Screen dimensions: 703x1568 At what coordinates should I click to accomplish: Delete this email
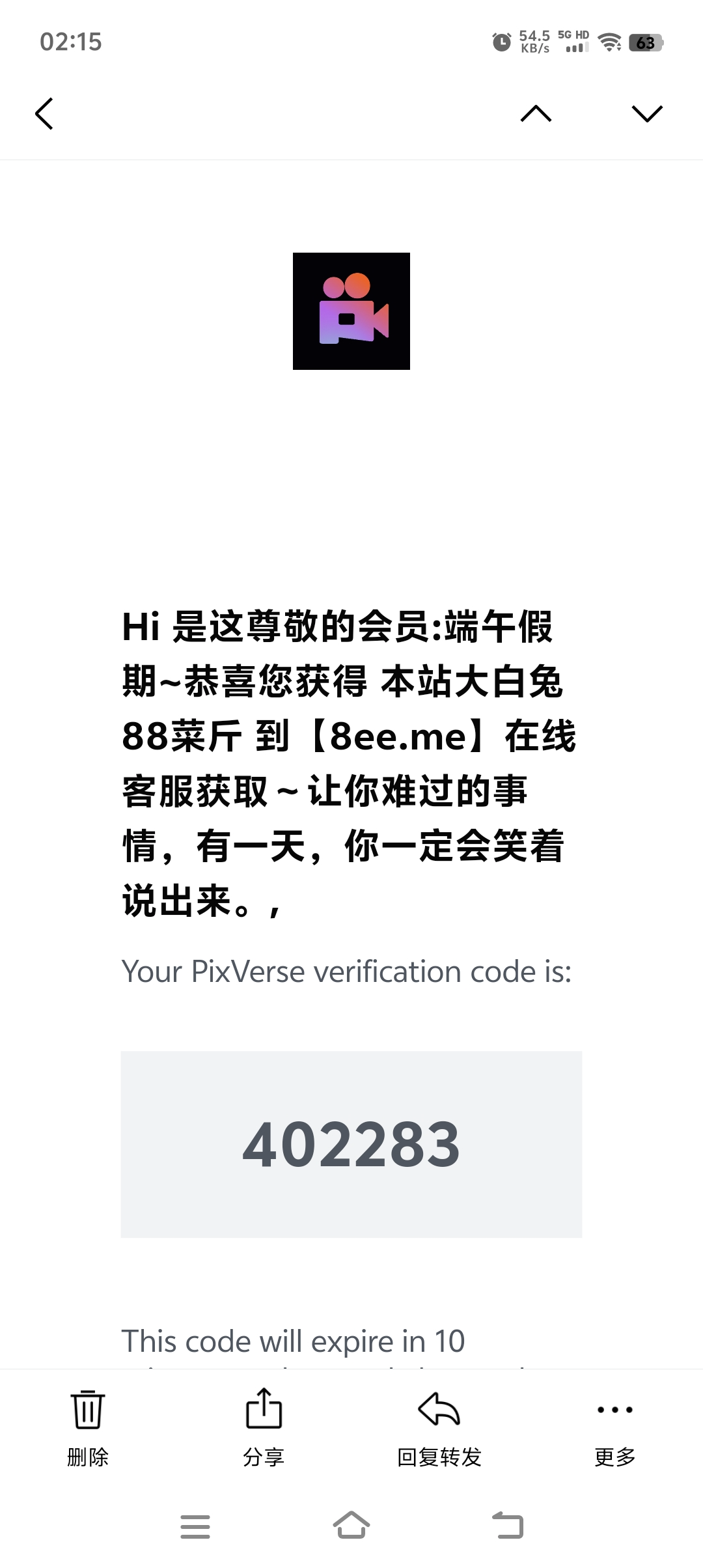click(88, 1427)
